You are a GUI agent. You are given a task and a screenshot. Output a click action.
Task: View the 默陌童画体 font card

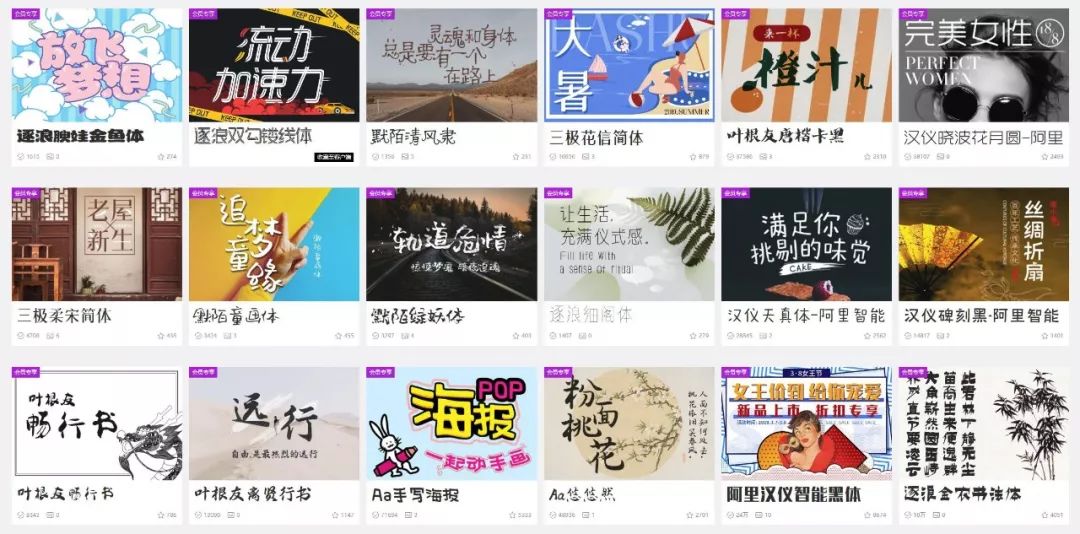[274, 244]
